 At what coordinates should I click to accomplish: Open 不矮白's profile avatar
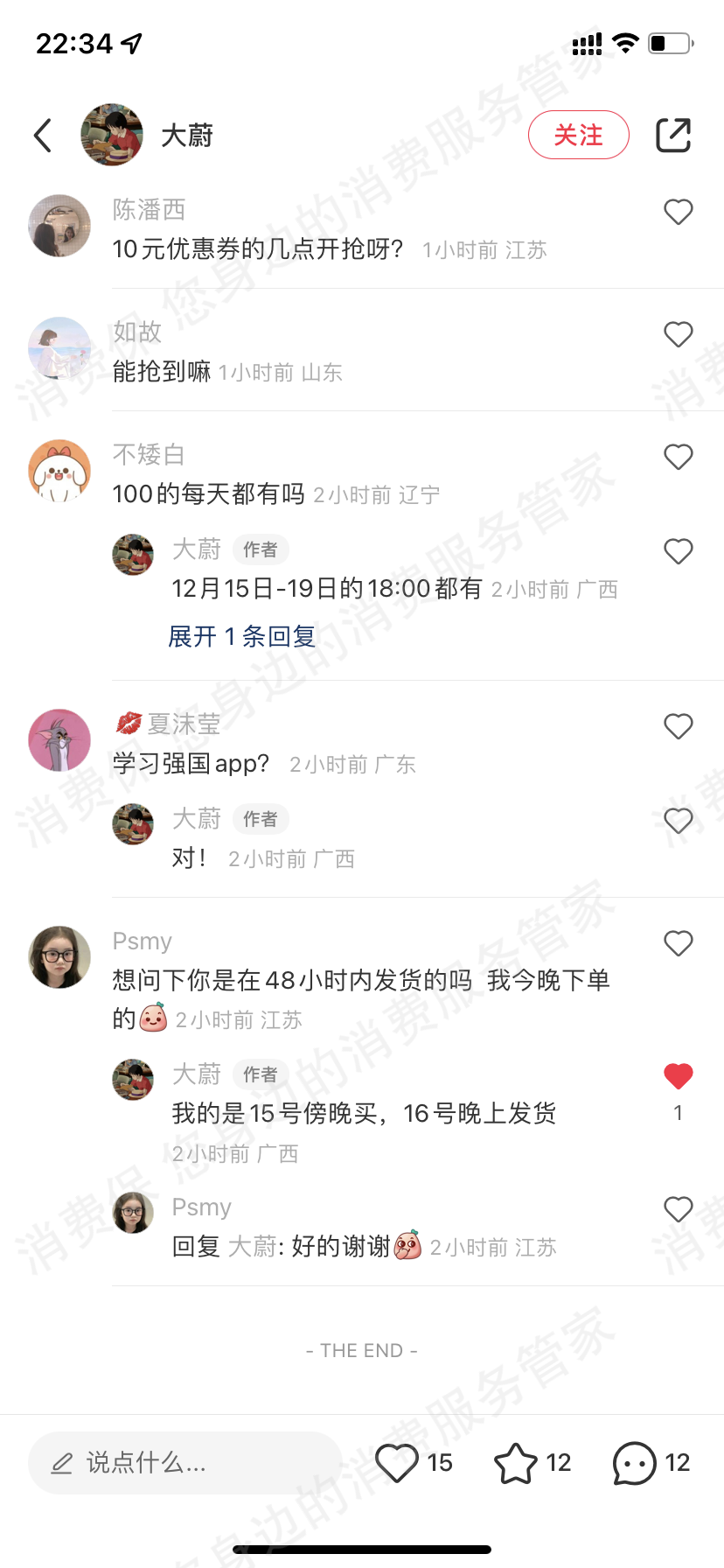click(x=59, y=471)
